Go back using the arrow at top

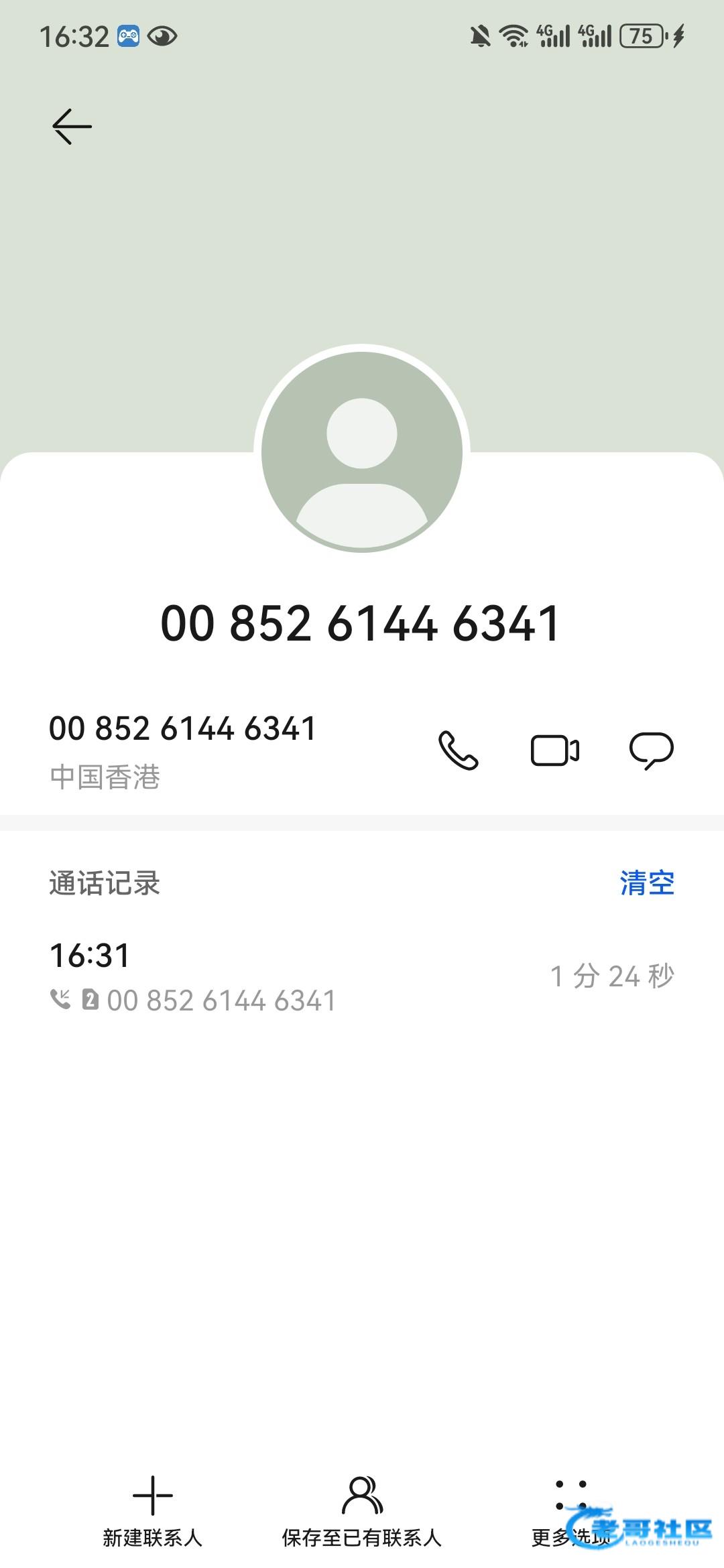point(72,127)
